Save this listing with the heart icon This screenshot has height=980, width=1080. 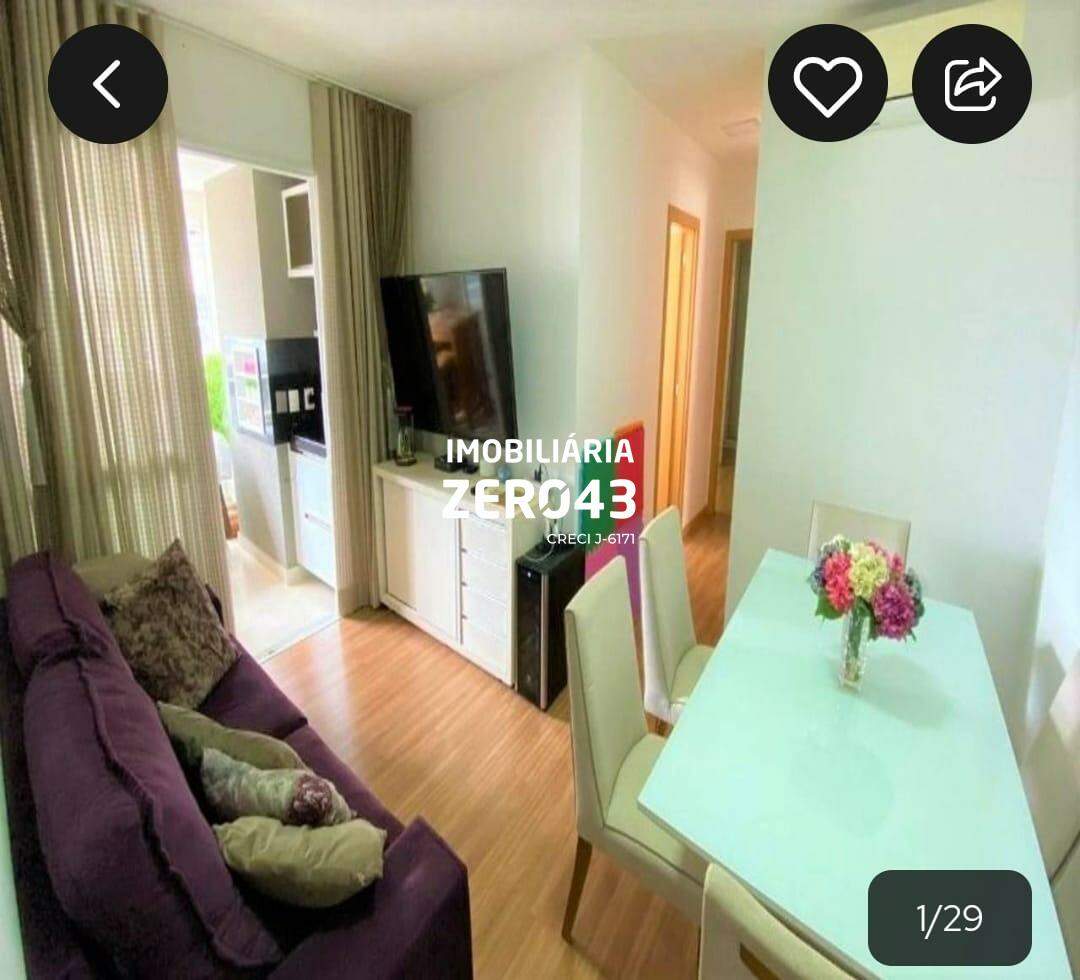(827, 84)
